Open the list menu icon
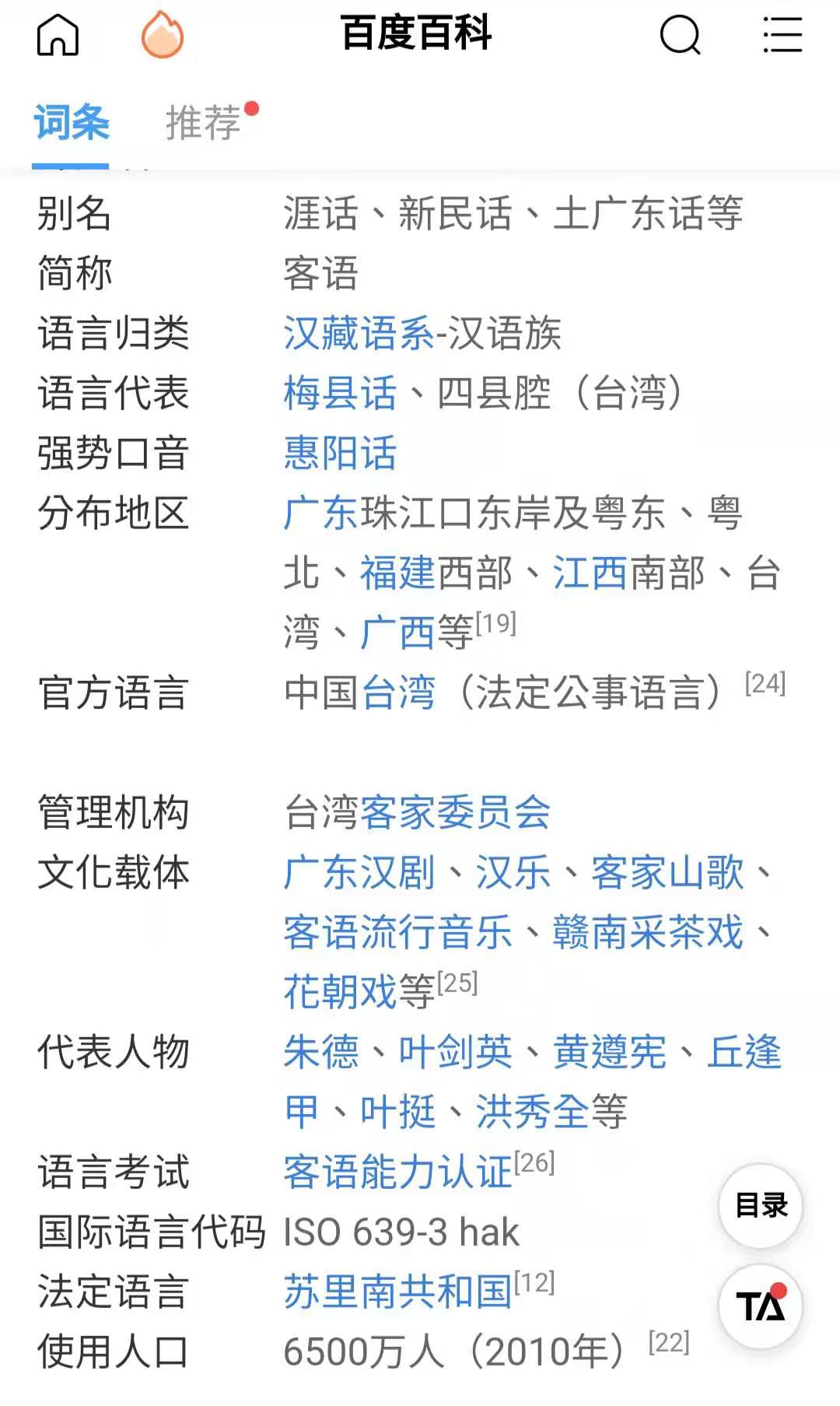840x1406 pixels. click(782, 35)
